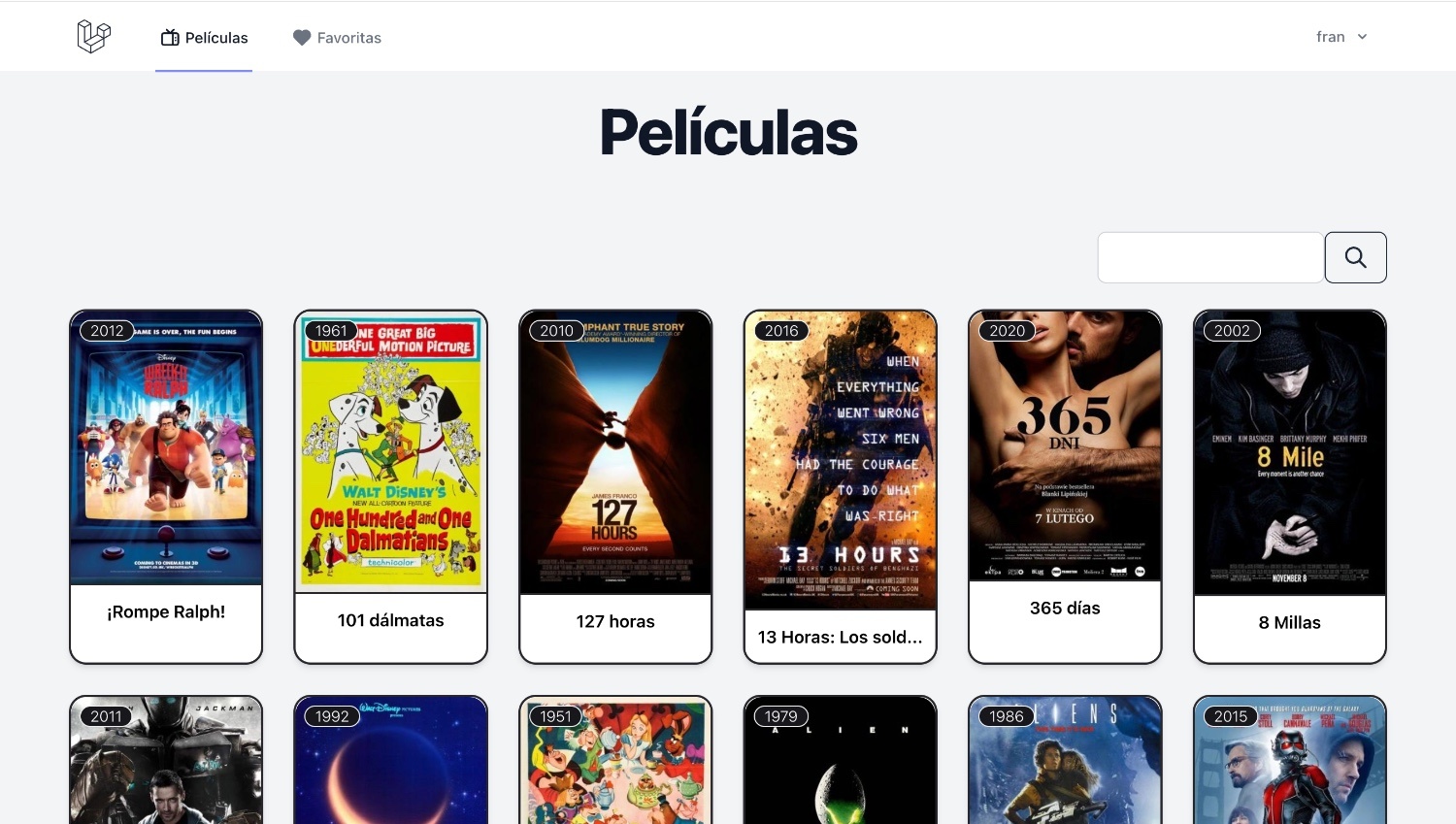Select the 127 horas movie card
Viewport: 1456px width, 824px height.
pyautogui.click(x=615, y=485)
